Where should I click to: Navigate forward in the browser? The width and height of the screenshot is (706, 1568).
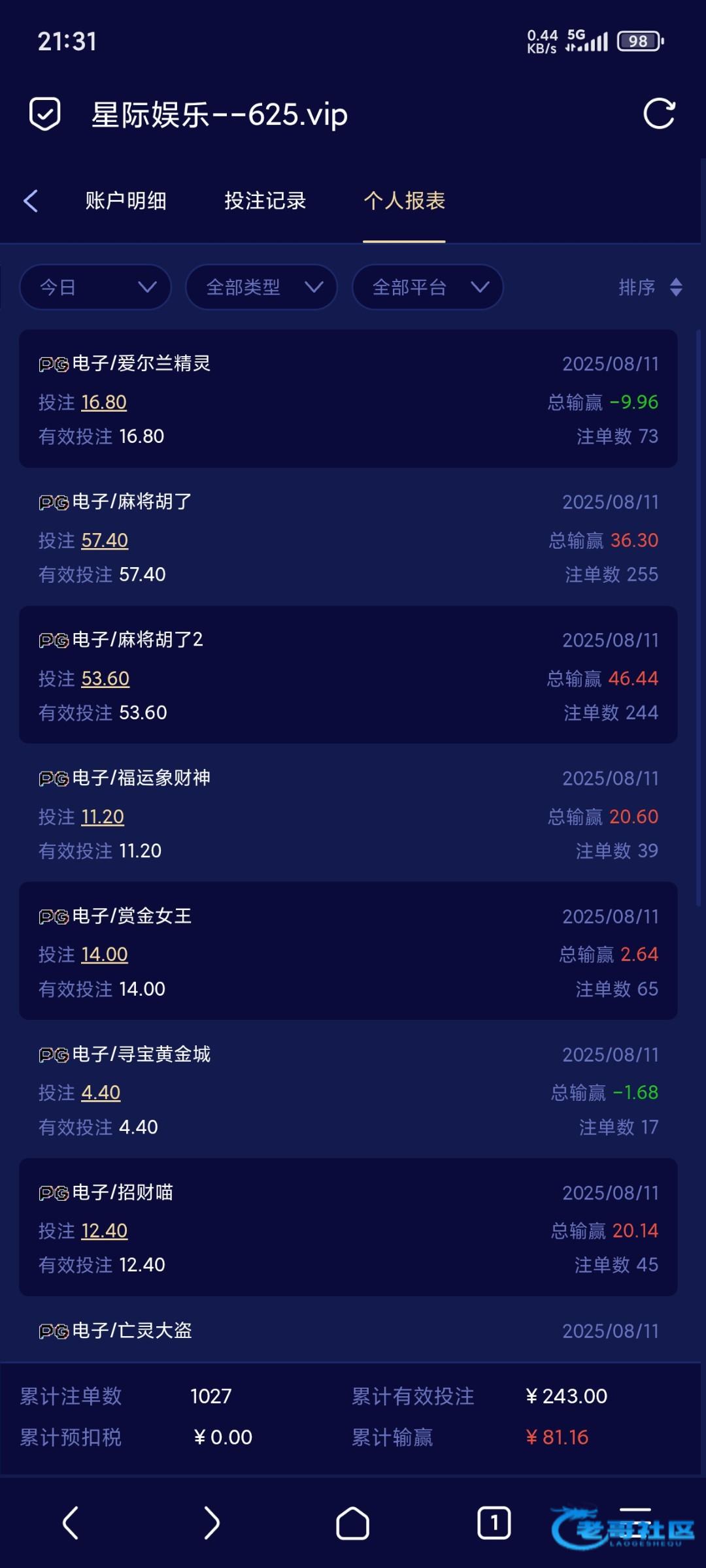(x=211, y=1524)
